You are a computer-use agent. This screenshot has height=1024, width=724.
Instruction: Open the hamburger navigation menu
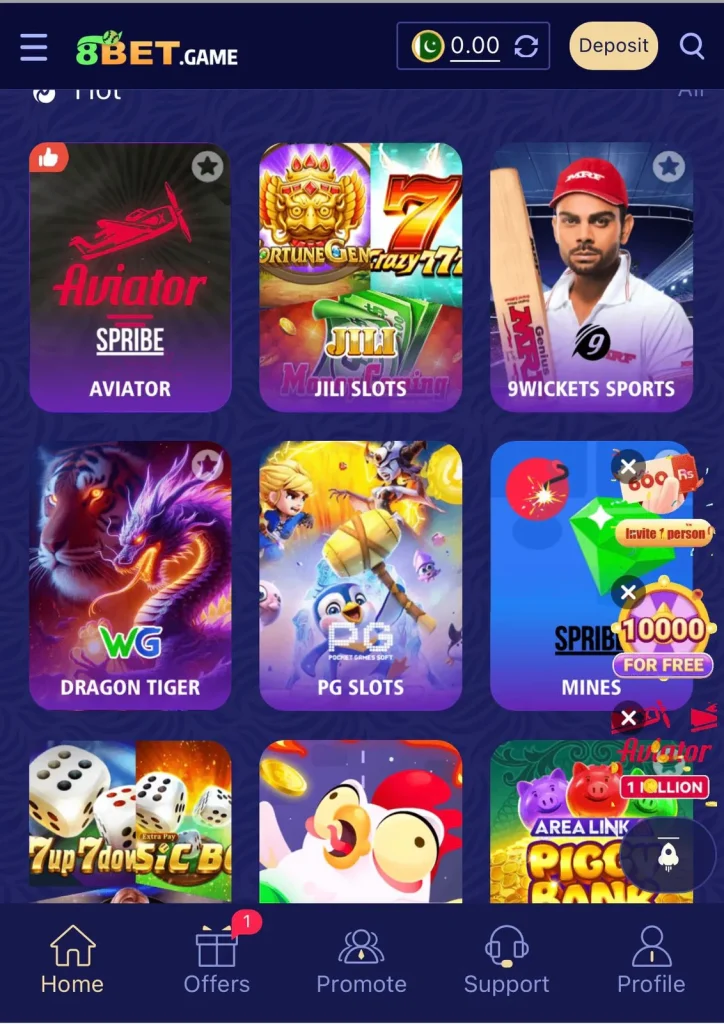click(x=33, y=46)
